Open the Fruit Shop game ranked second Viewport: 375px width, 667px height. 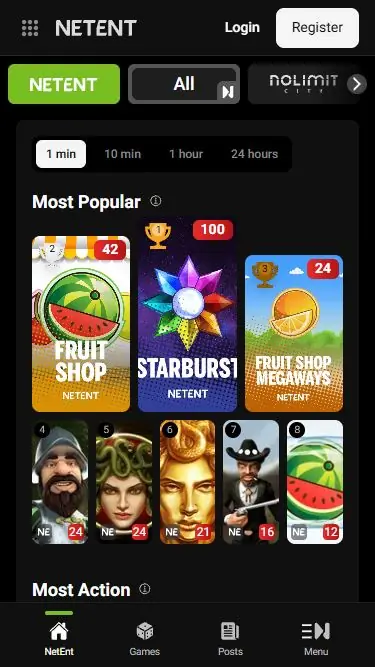click(81, 324)
